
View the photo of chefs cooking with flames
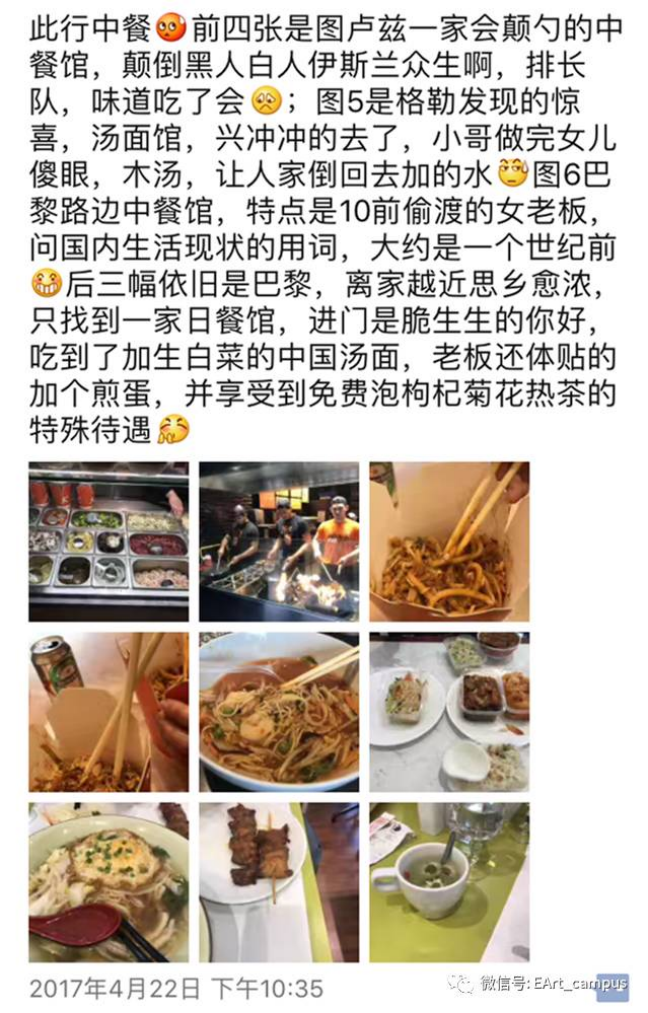click(x=279, y=541)
